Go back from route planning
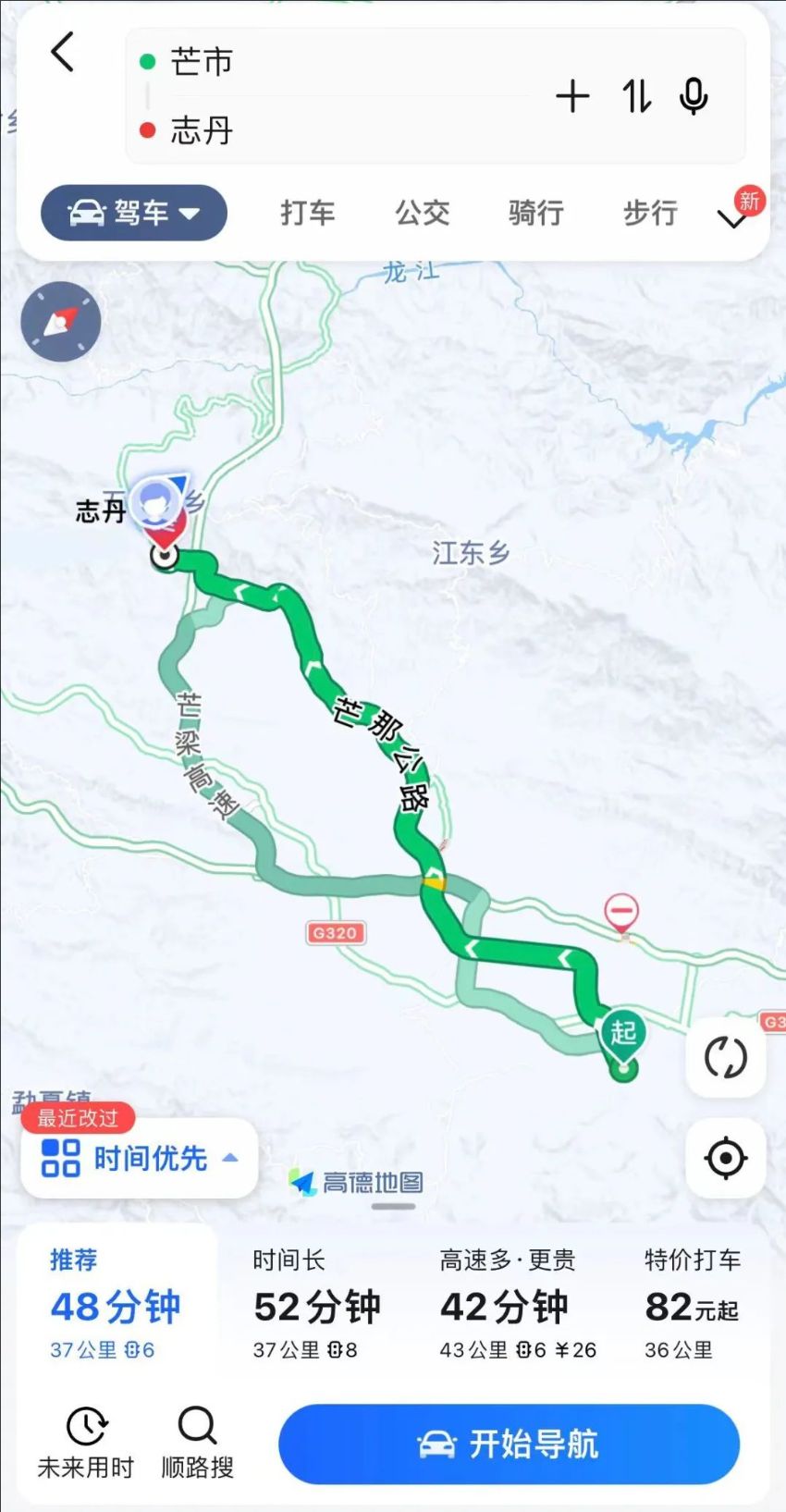Viewport: 786px width, 1512px height. [x=63, y=52]
